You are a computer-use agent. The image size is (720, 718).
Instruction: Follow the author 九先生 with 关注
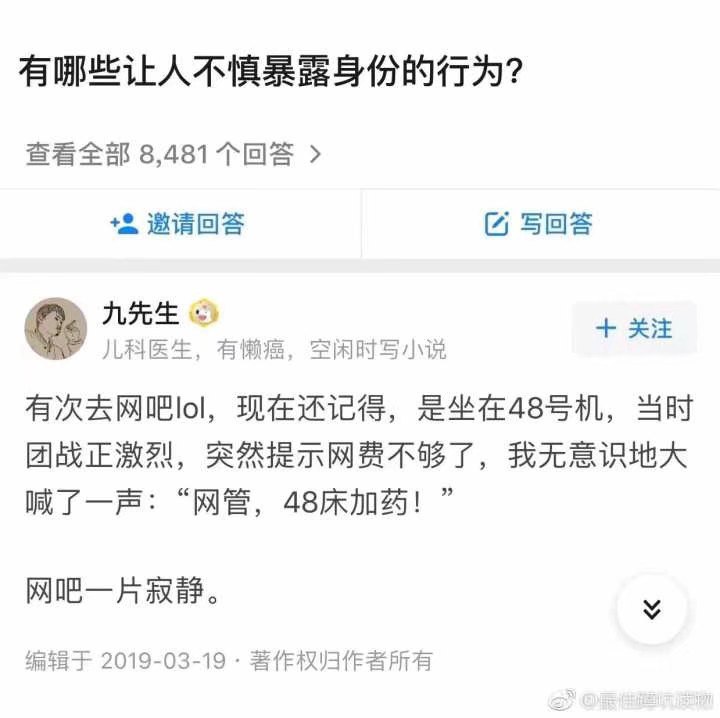634,329
